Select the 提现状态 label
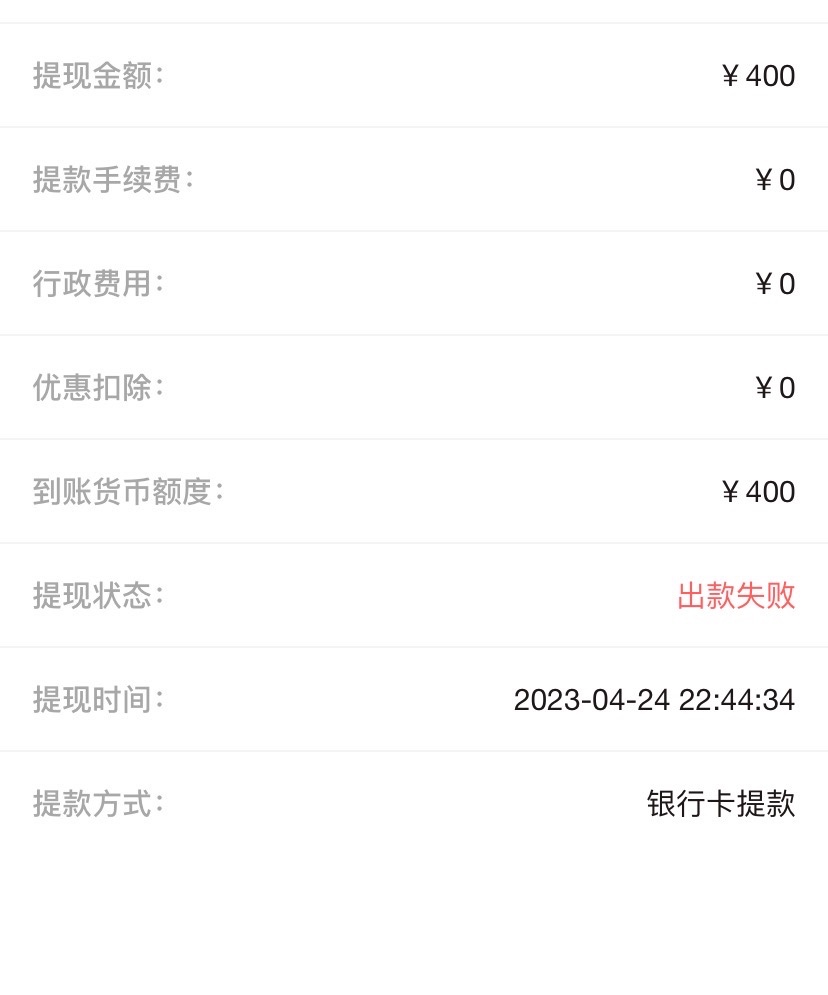This screenshot has width=828, height=995. tap(97, 595)
